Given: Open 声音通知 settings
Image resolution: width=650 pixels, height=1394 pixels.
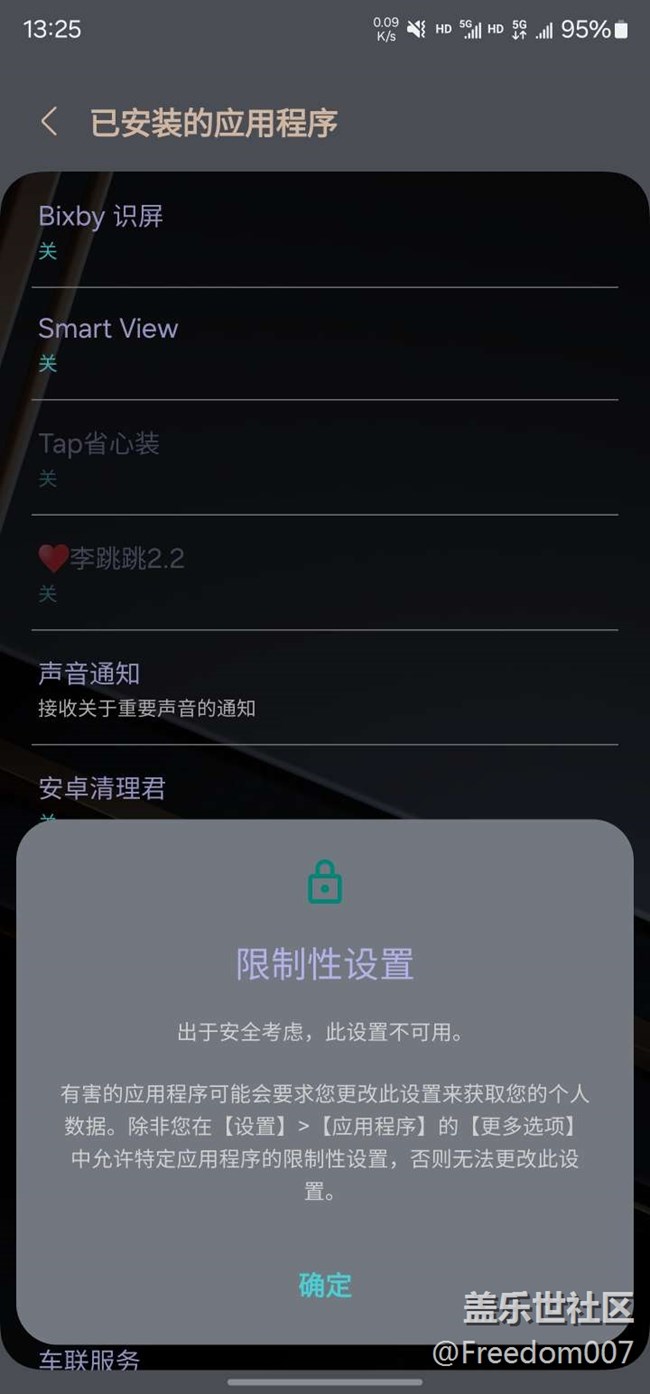Looking at the screenshot, I should click(x=325, y=688).
